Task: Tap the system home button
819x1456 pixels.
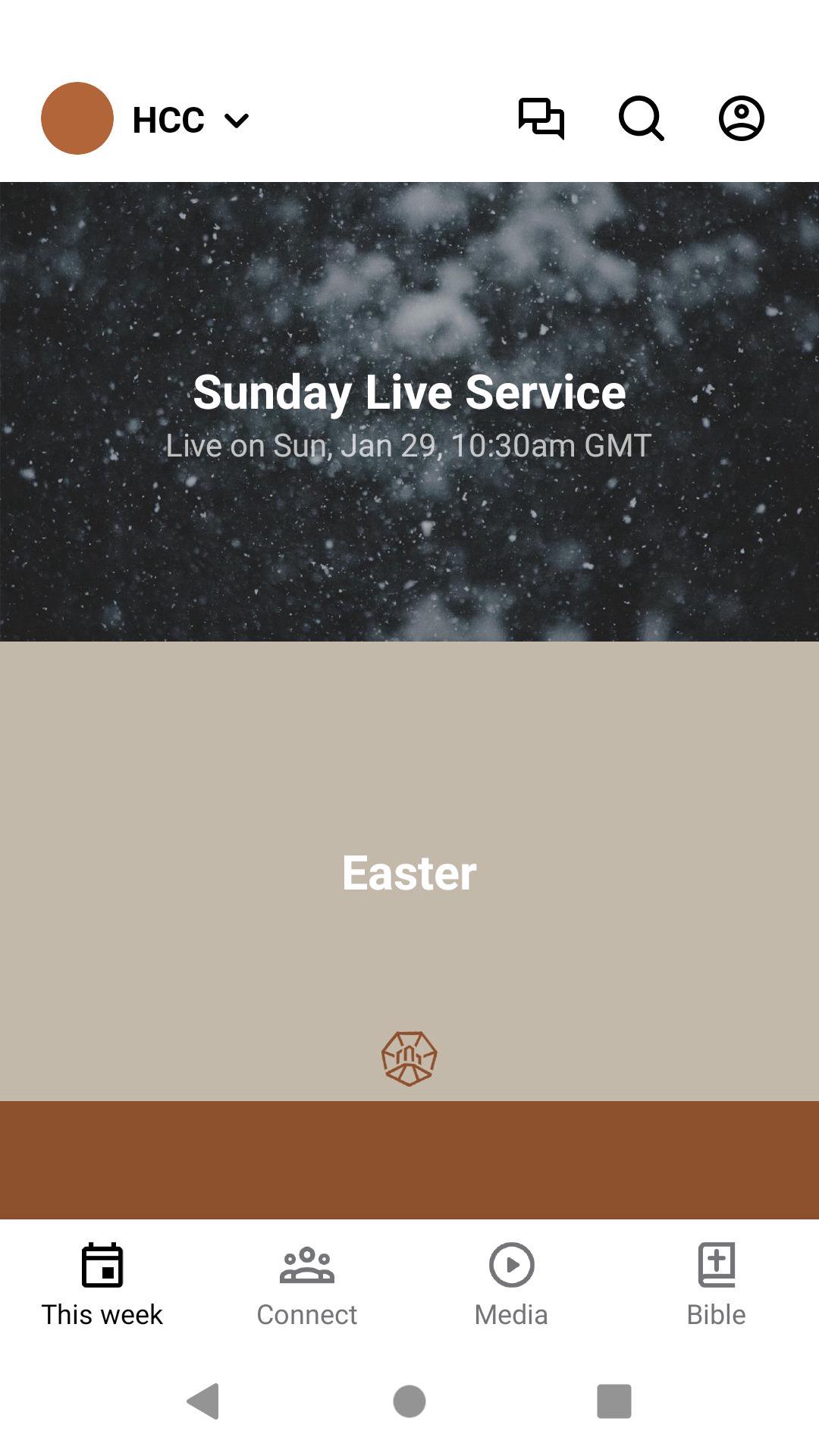Action: (x=409, y=1401)
